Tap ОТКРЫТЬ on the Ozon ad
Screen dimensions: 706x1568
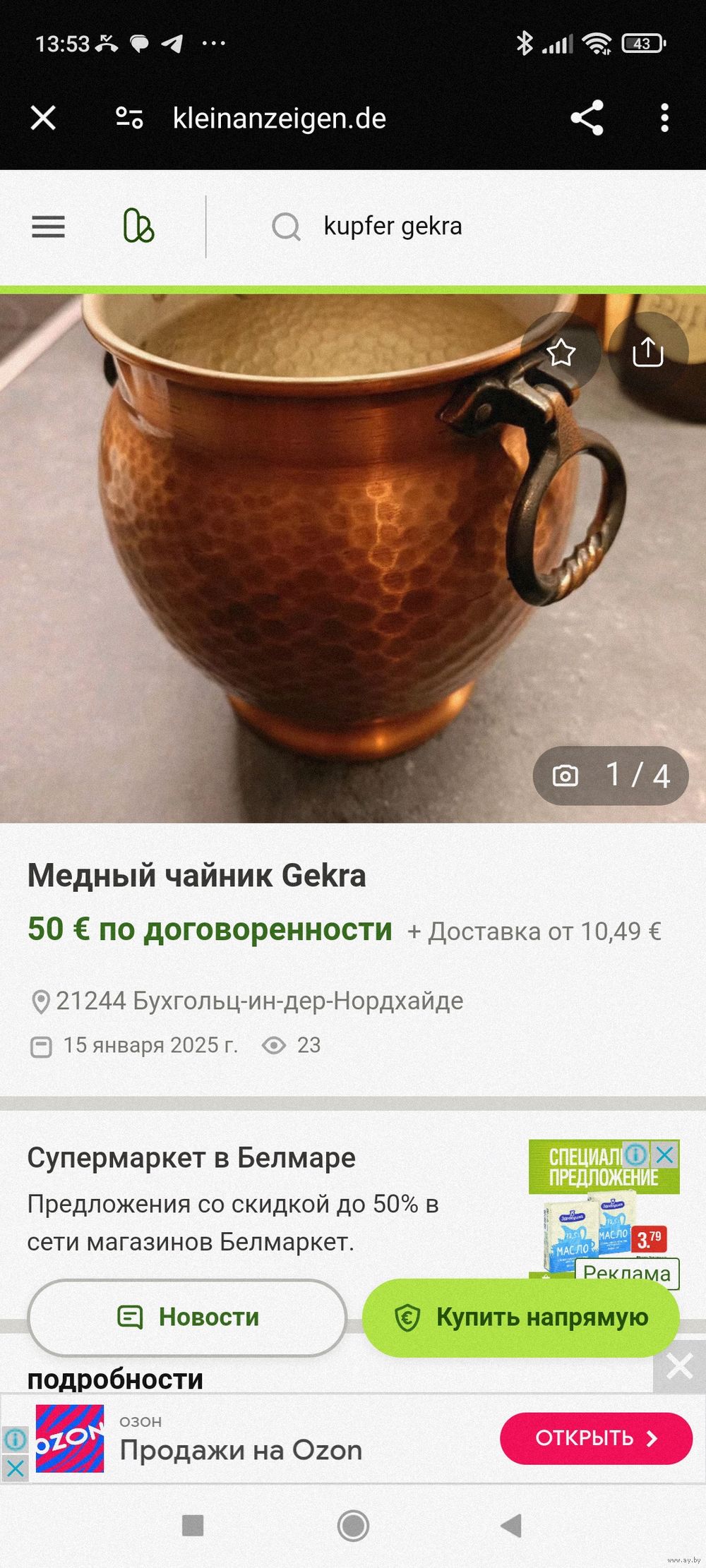pyautogui.click(x=596, y=1437)
